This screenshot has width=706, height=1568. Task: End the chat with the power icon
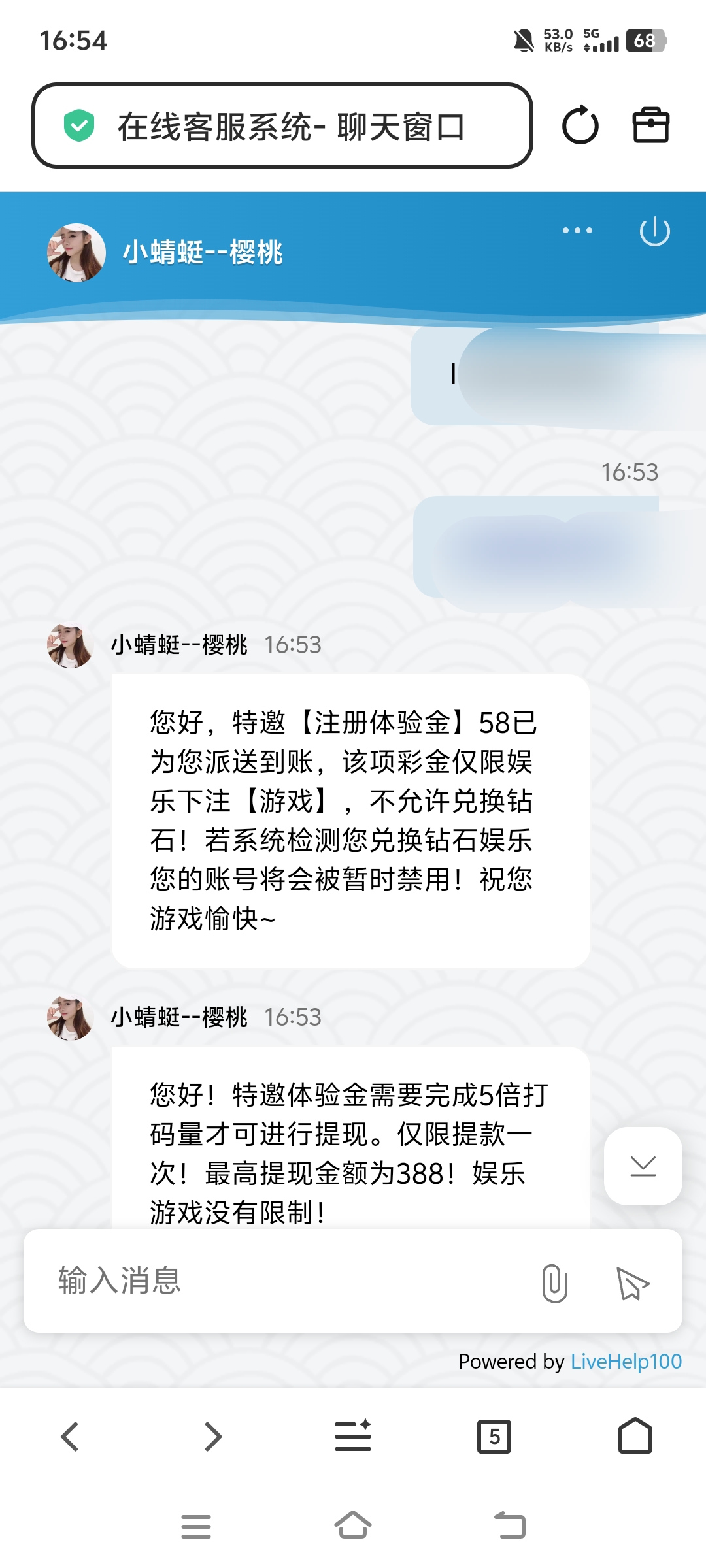(654, 232)
